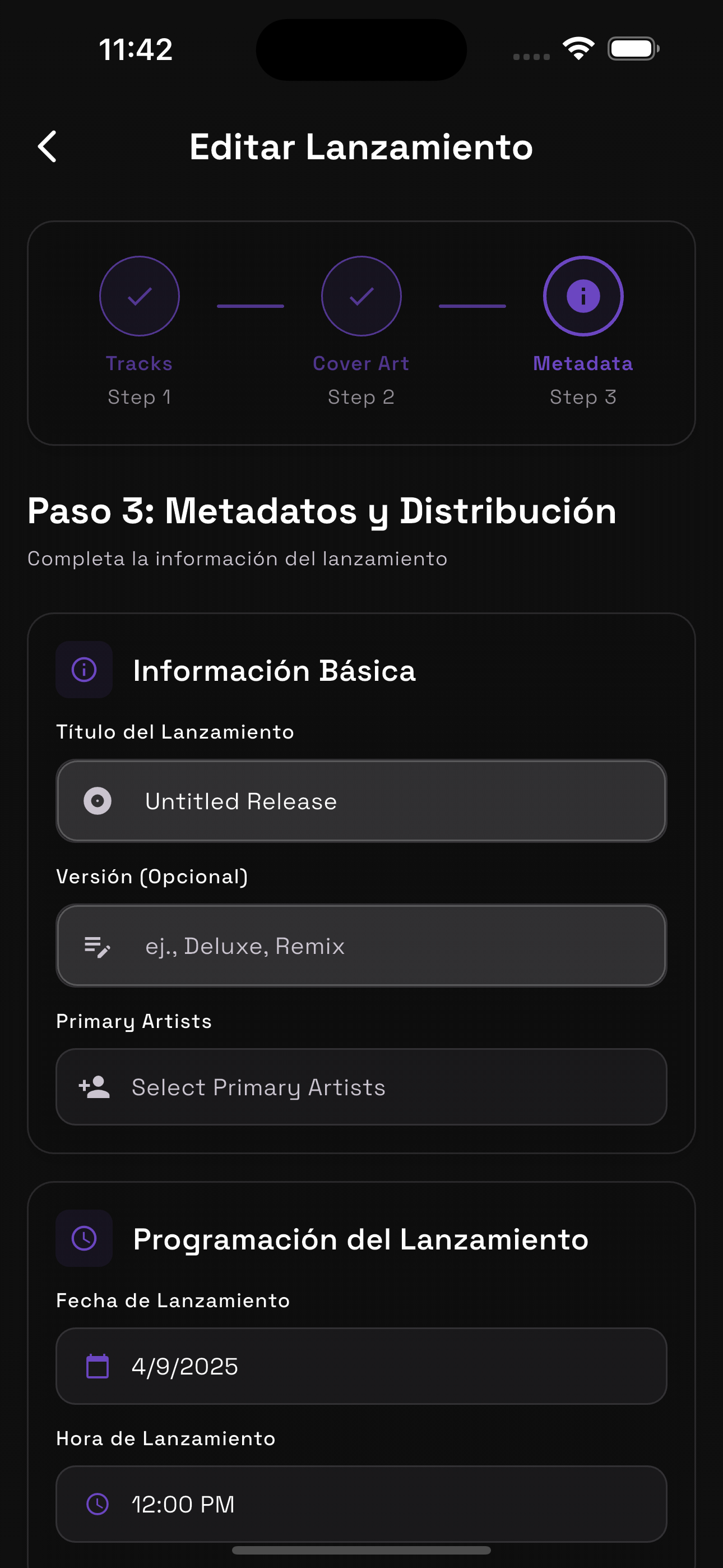This screenshot has width=723, height=1568.
Task: Change the Fecha de Lanzamiento date
Action: coord(361,1367)
